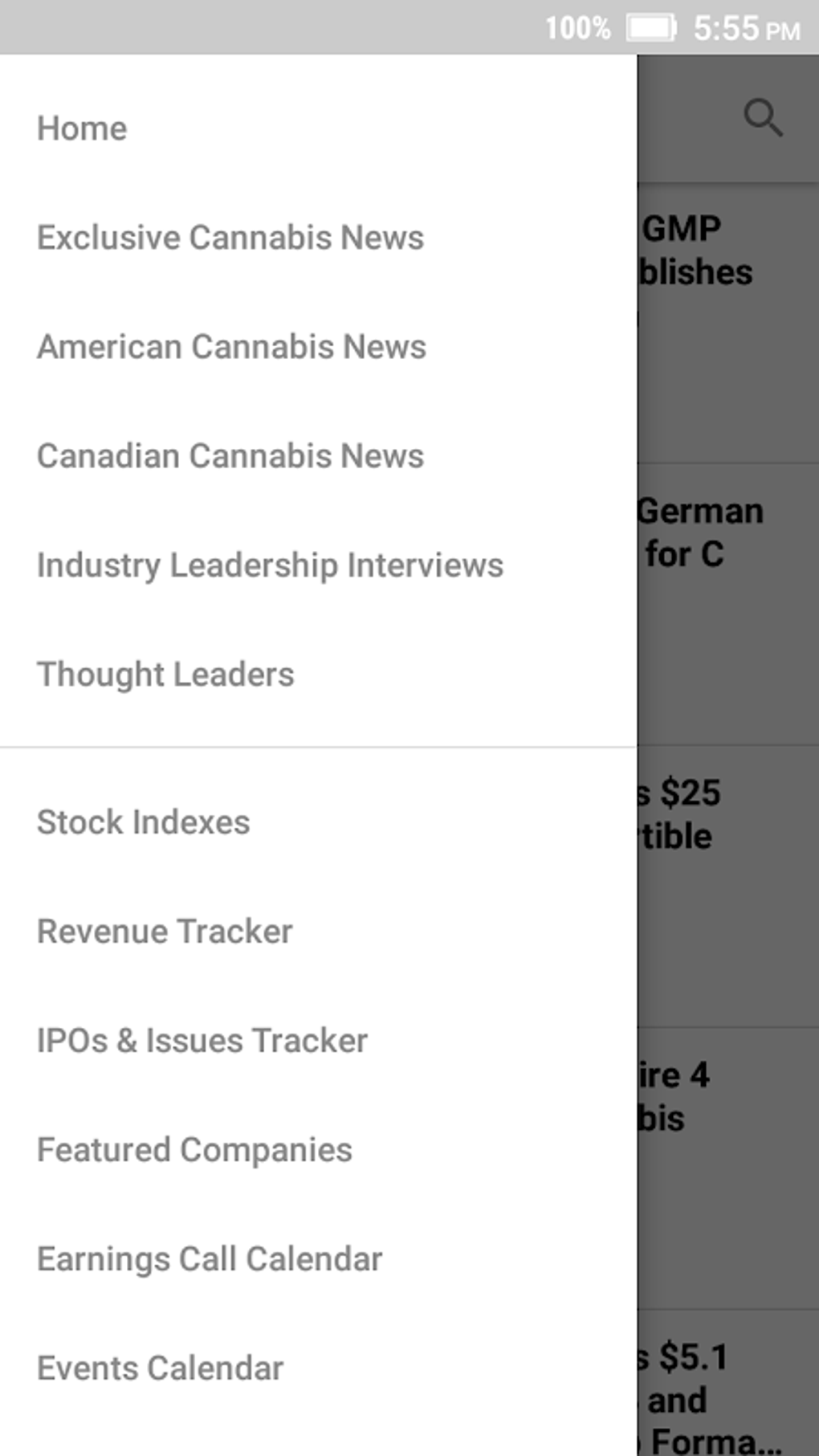Open Earnings Call Calendar
This screenshot has height=1456, width=819.
210,1259
